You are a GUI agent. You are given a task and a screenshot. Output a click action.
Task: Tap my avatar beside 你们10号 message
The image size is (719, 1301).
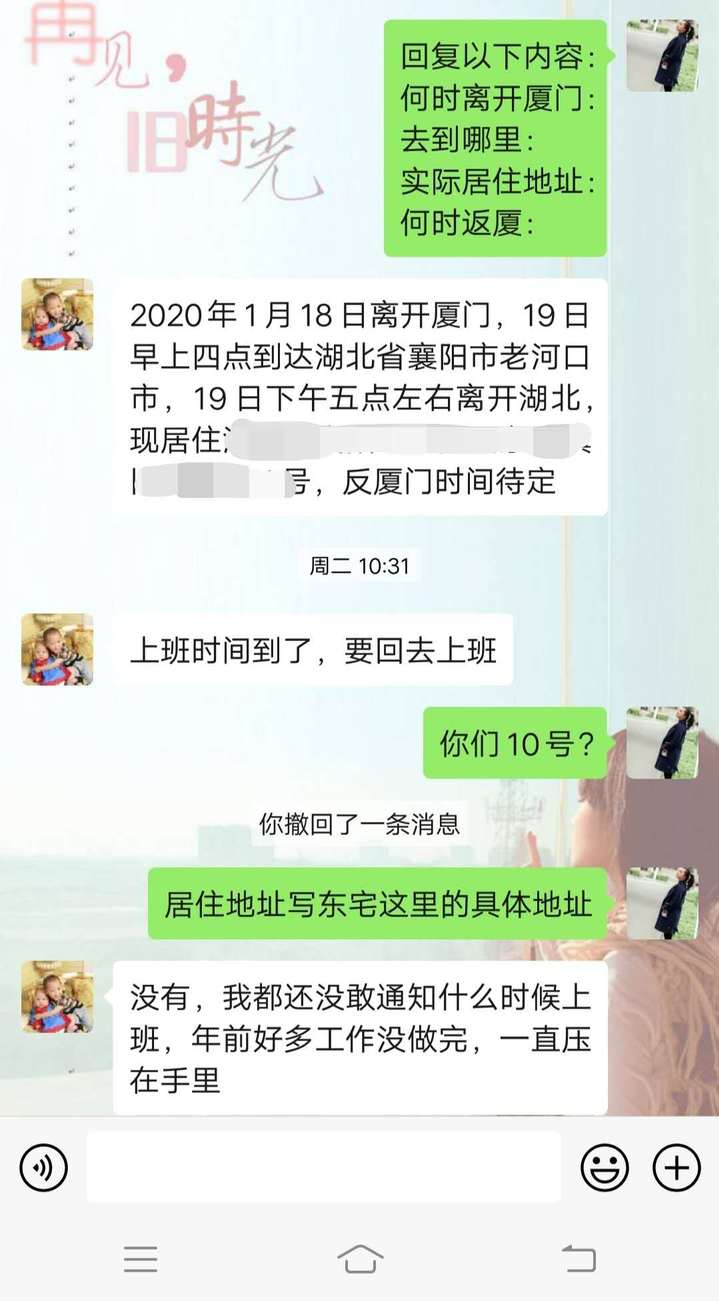(662, 743)
